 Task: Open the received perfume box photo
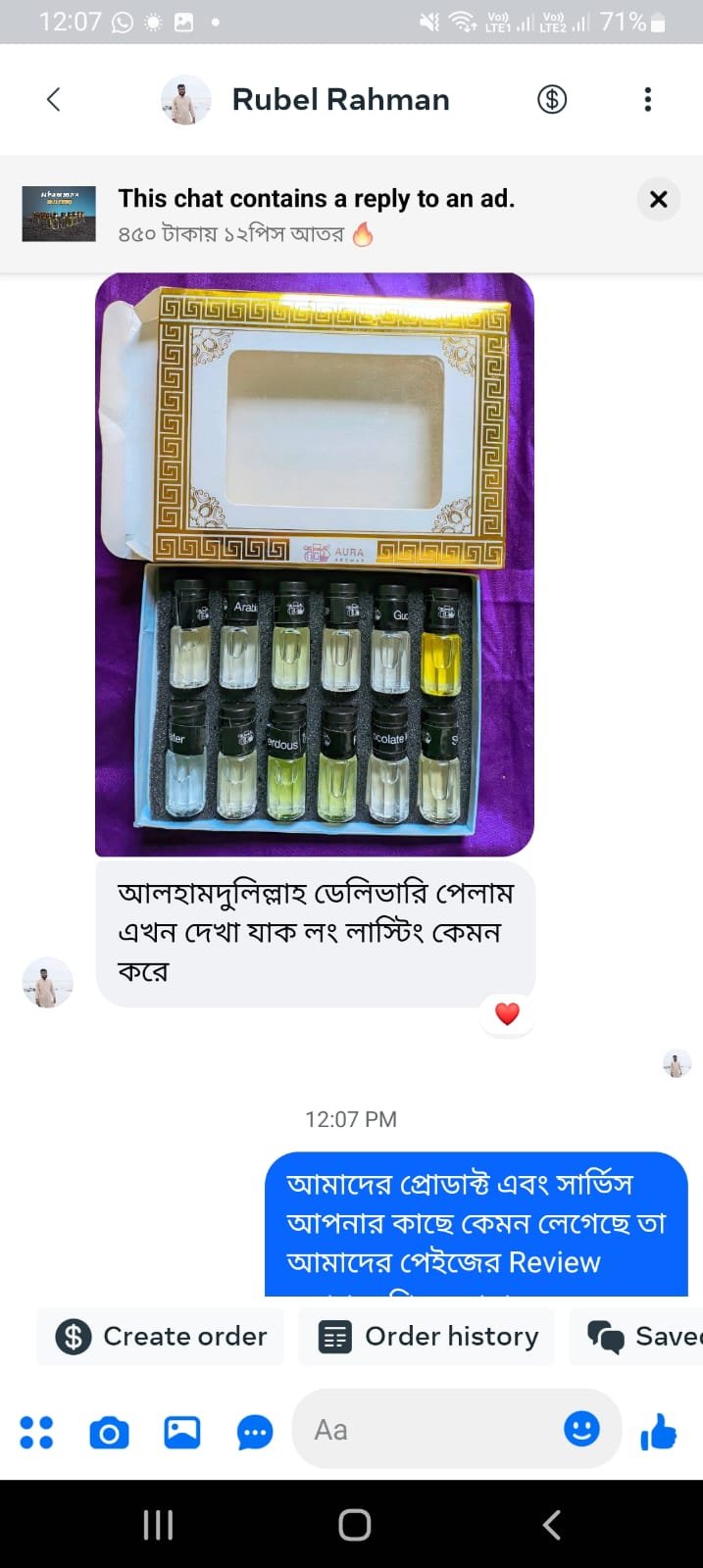click(314, 563)
